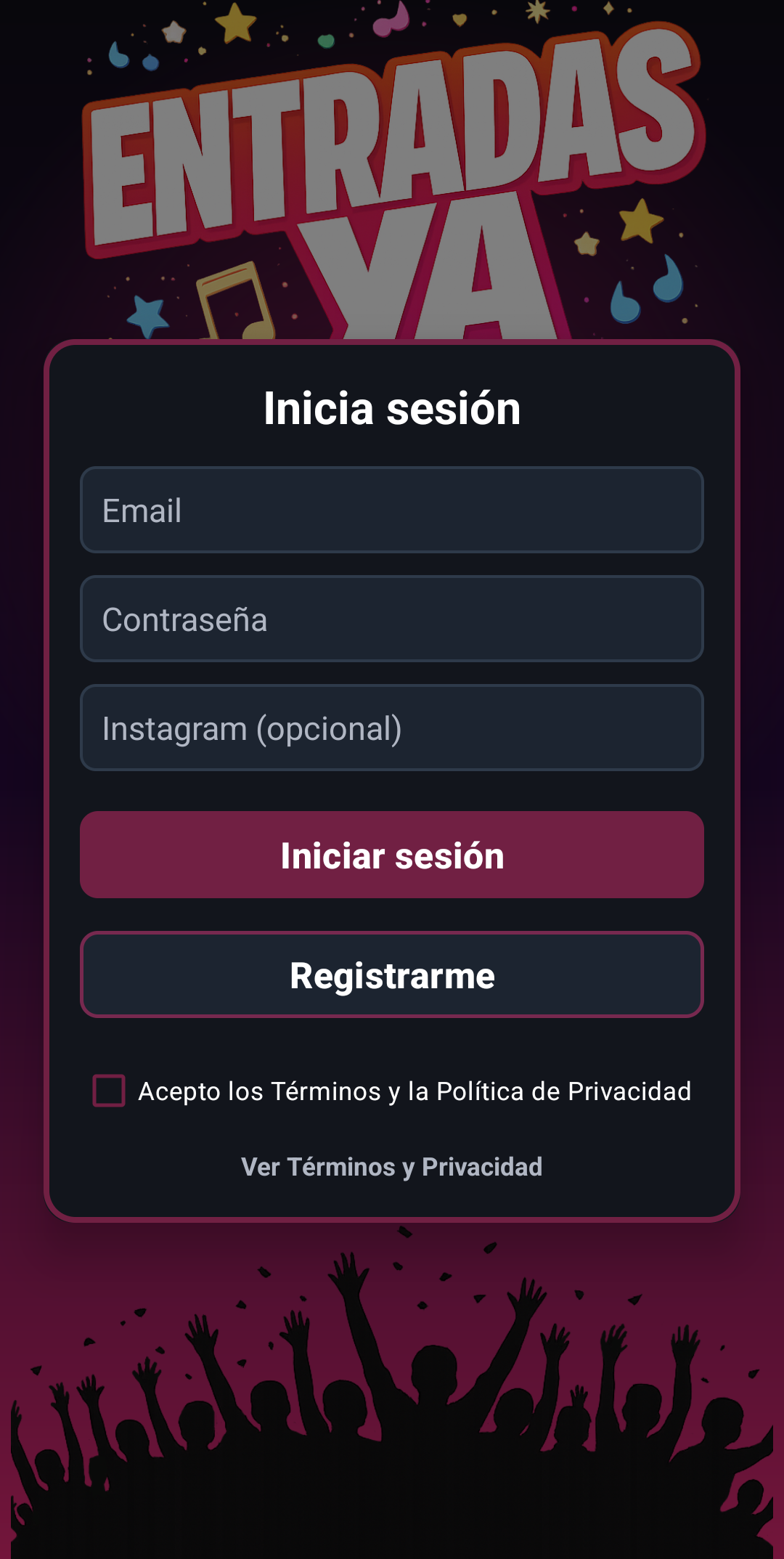Check the Acepto los Términos checkbox

[x=109, y=1091]
